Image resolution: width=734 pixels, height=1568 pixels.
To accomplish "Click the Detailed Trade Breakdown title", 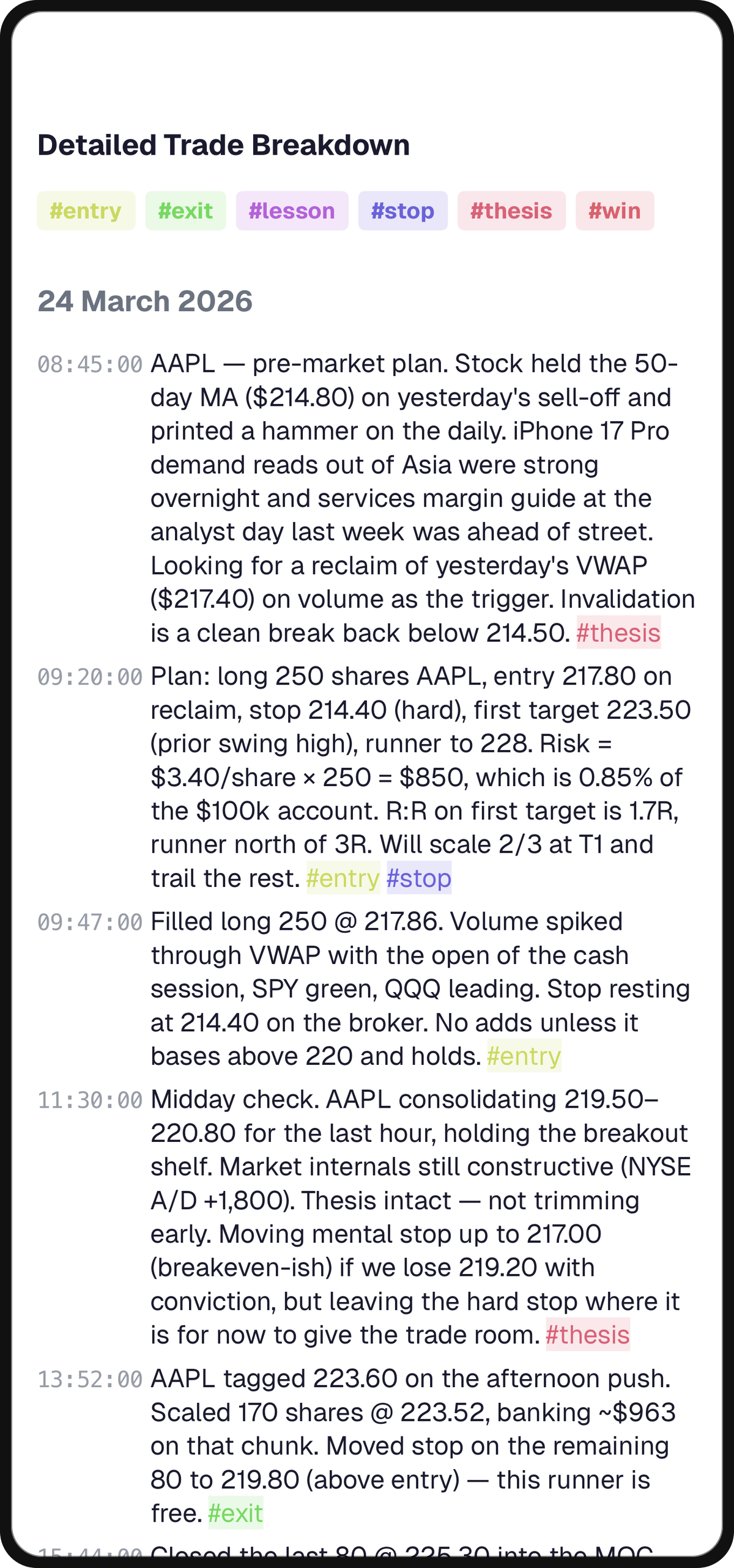I will tap(224, 145).
